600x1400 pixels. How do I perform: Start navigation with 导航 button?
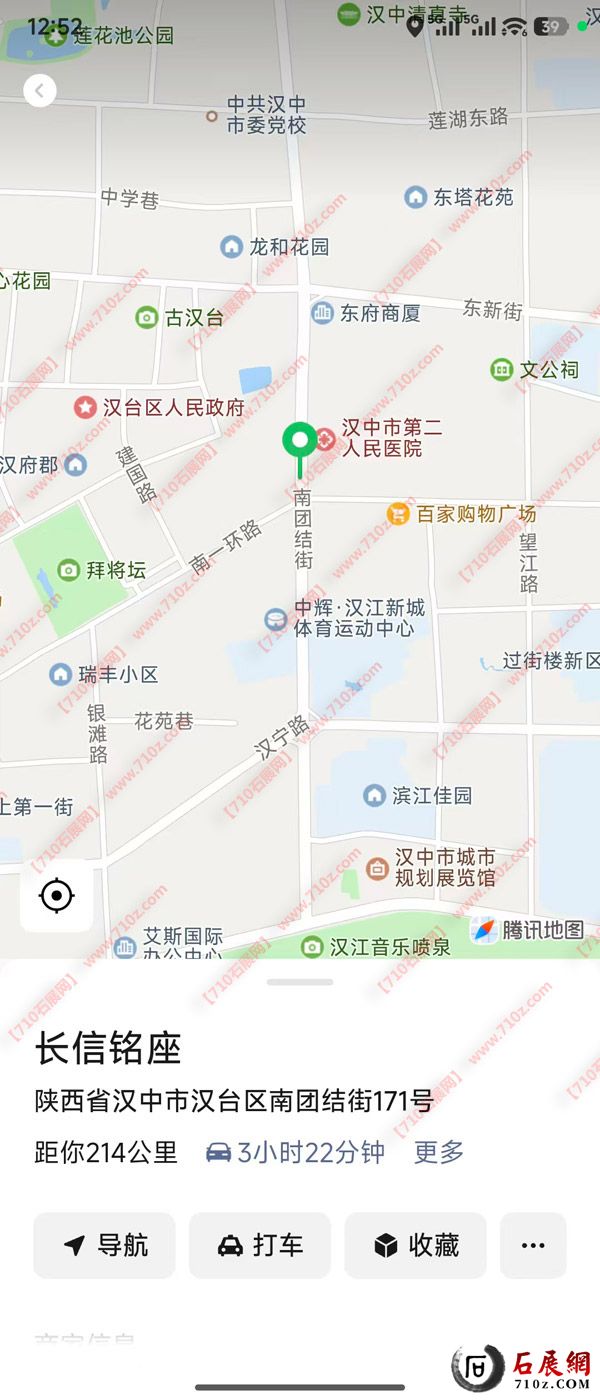pos(104,1245)
